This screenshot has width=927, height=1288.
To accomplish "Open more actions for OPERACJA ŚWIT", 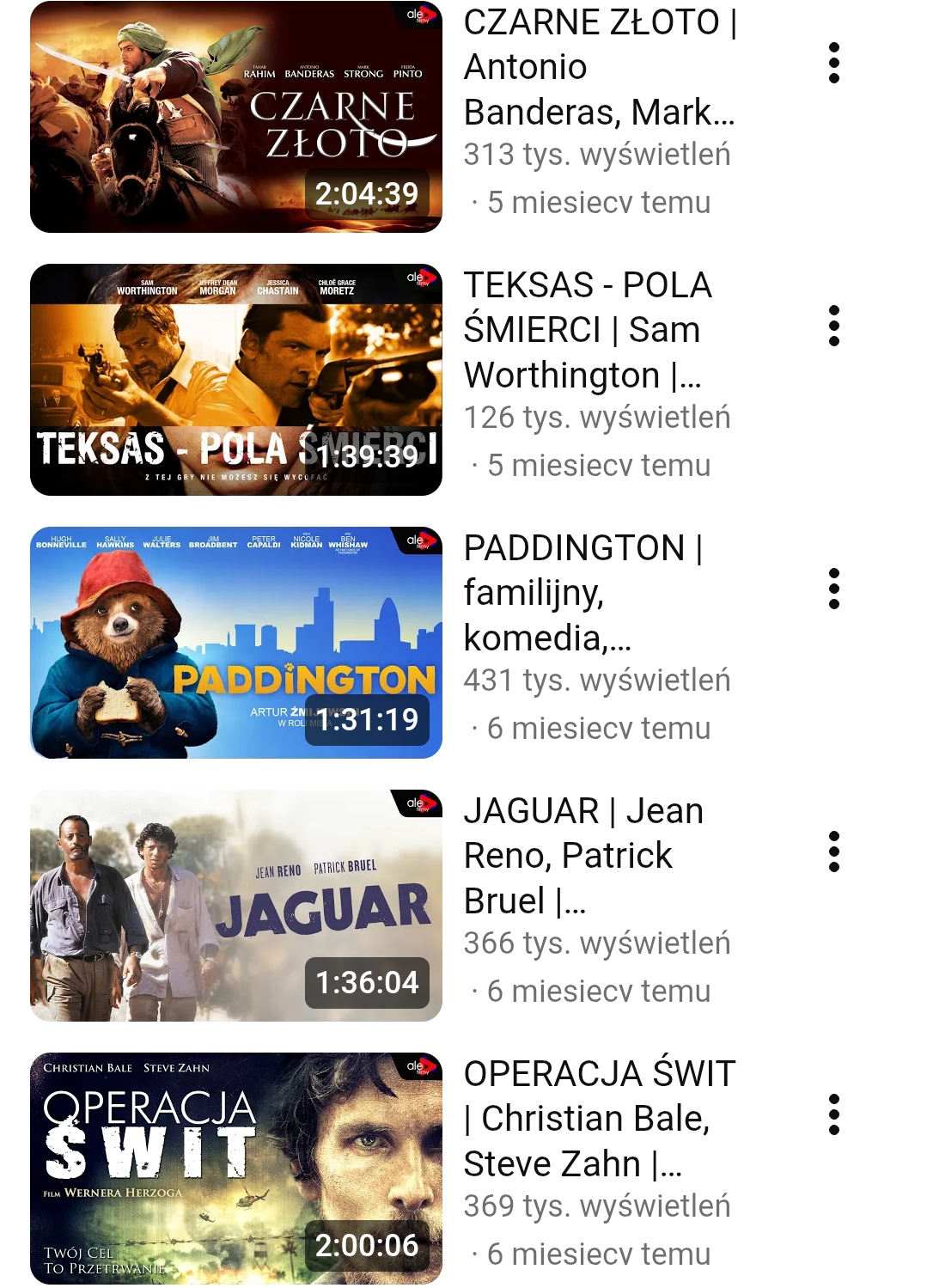I will pos(833,1114).
